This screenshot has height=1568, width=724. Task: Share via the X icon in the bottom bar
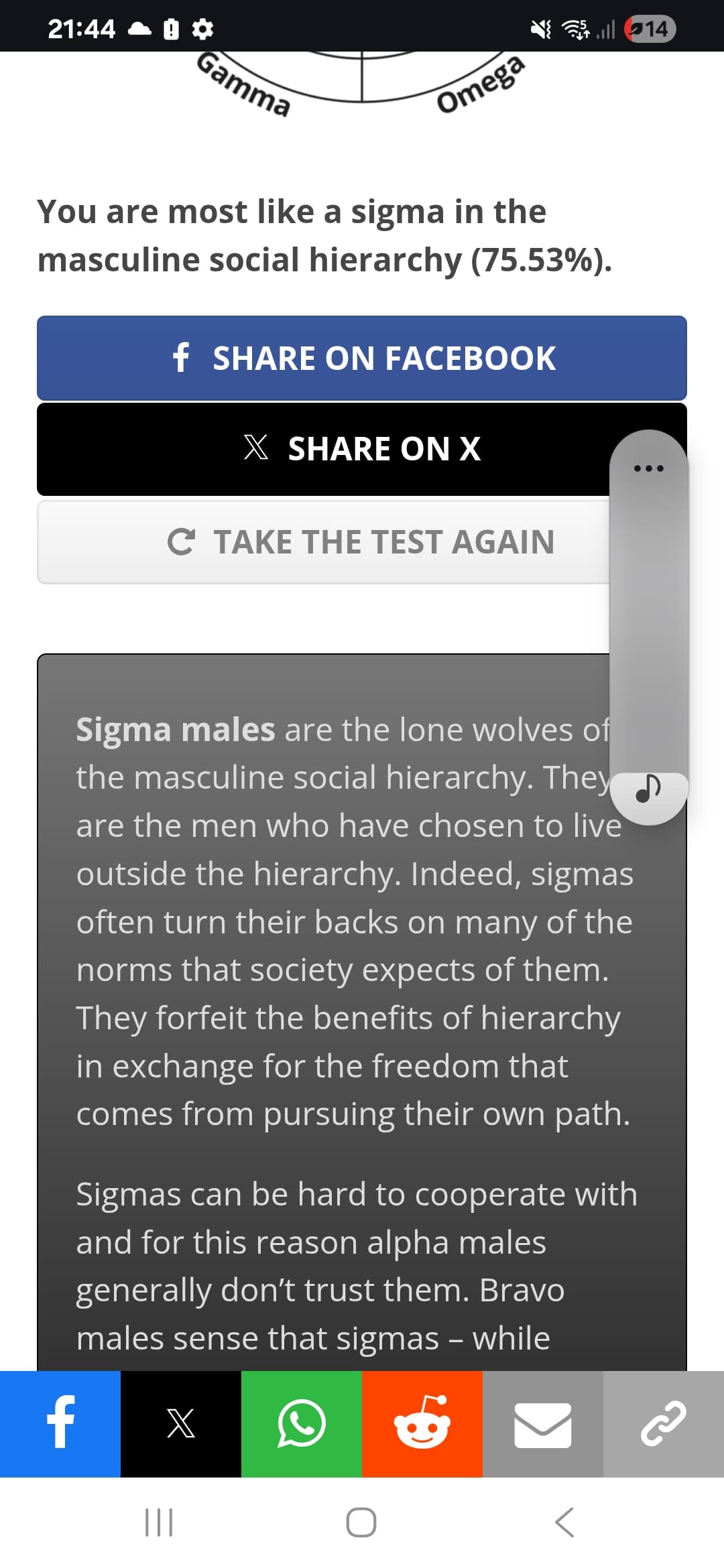[x=181, y=1424]
